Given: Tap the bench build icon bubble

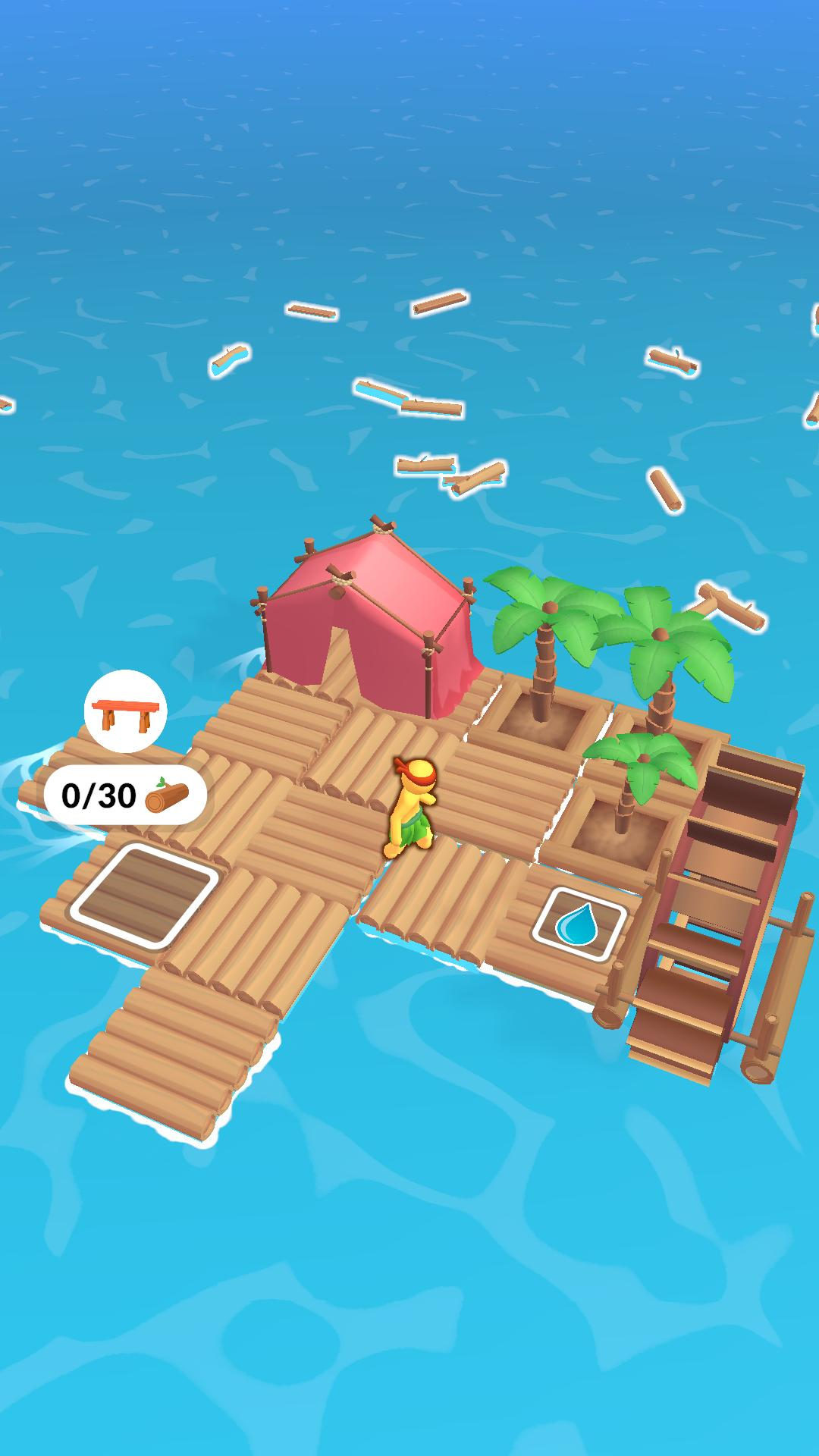Looking at the screenshot, I should tap(125, 711).
